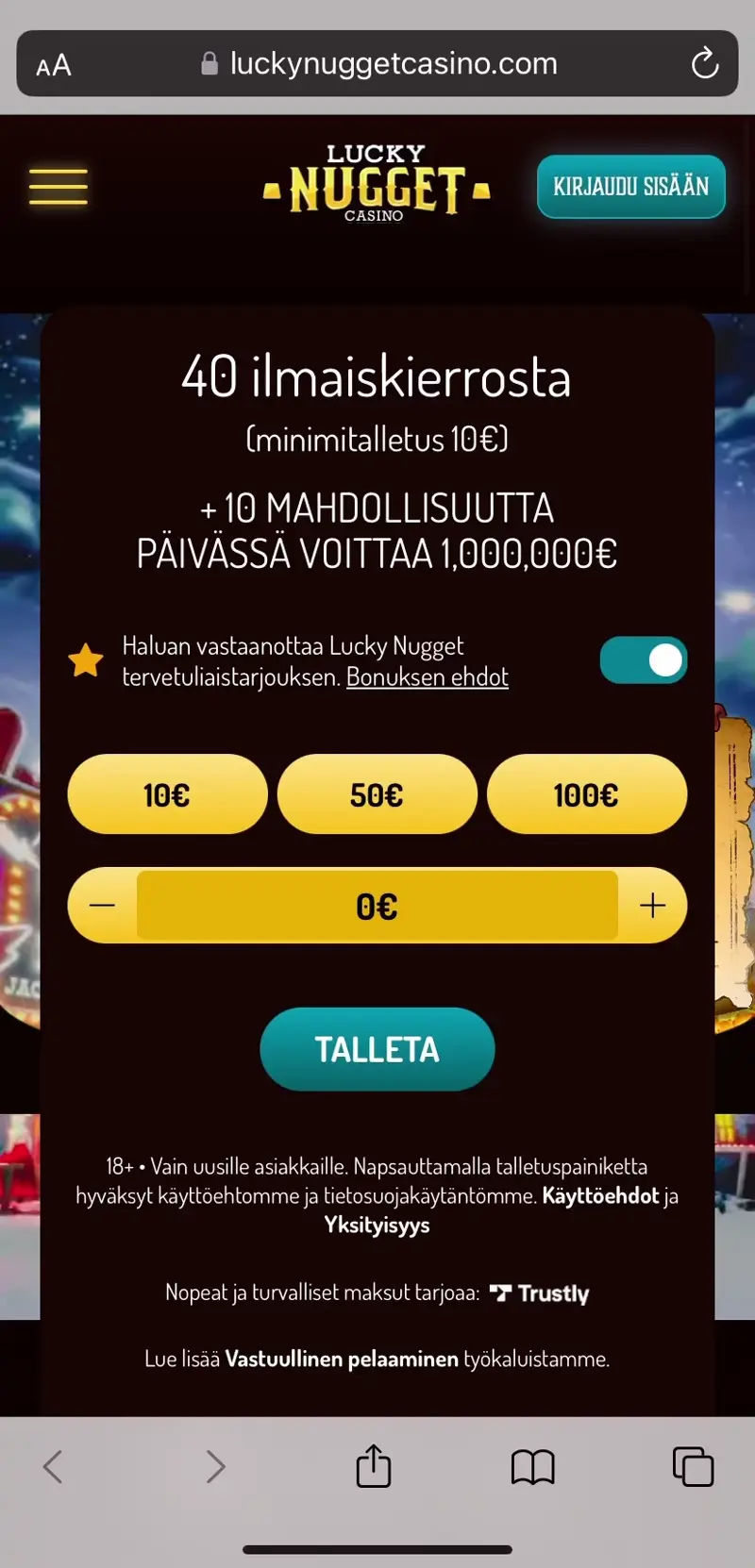Decrease the deposit amount with minus

102,906
